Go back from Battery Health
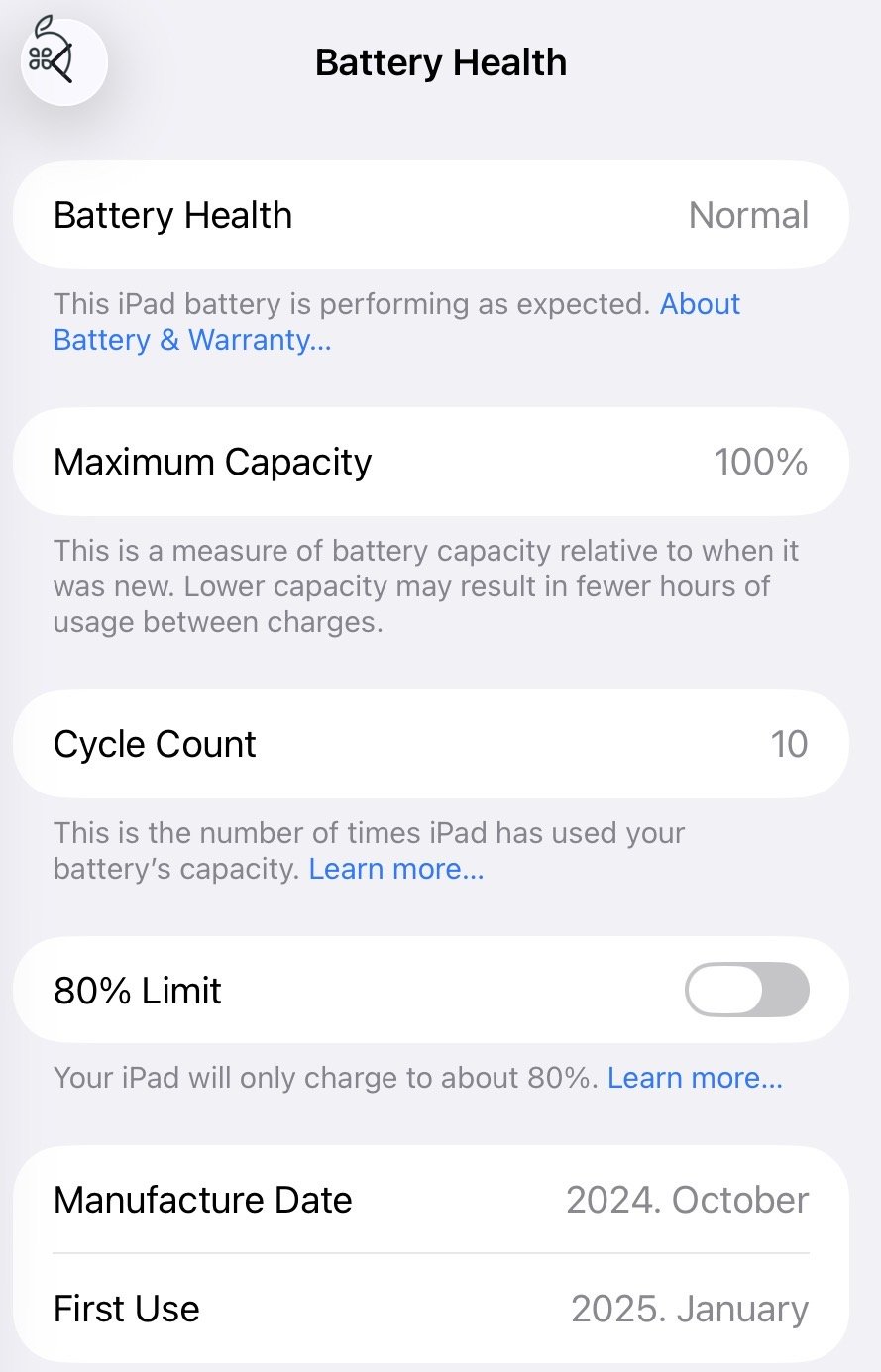The image size is (881, 1372). pyautogui.click(x=63, y=60)
